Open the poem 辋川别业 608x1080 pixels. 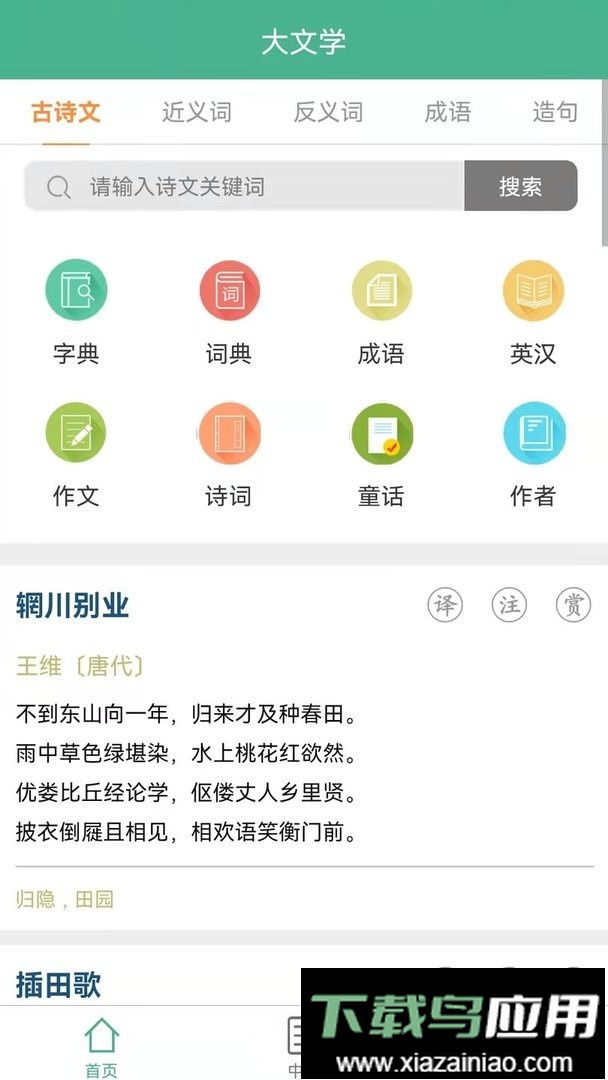click(x=73, y=605)
